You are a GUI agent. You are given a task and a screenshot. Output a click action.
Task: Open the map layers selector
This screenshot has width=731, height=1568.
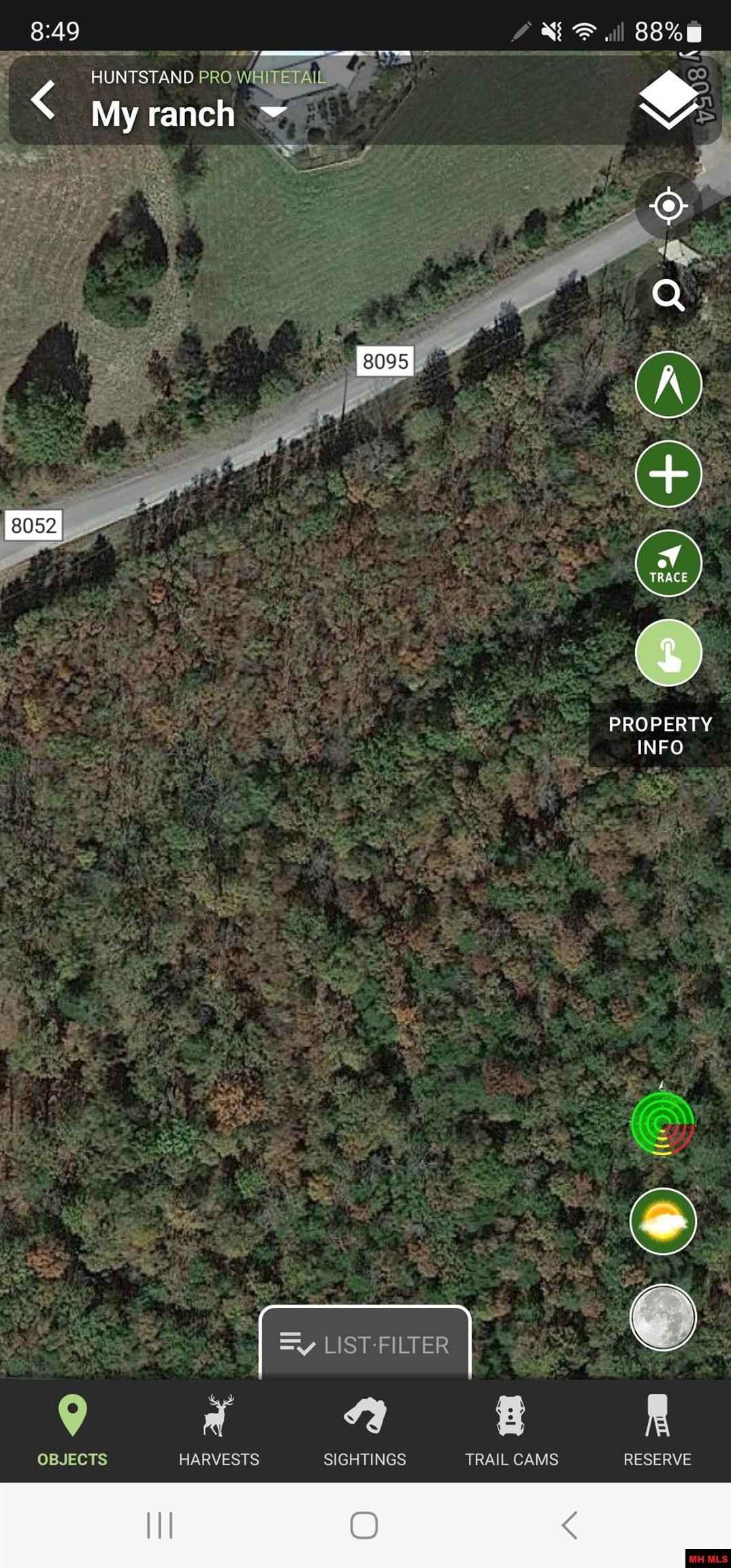click(668, 100)
